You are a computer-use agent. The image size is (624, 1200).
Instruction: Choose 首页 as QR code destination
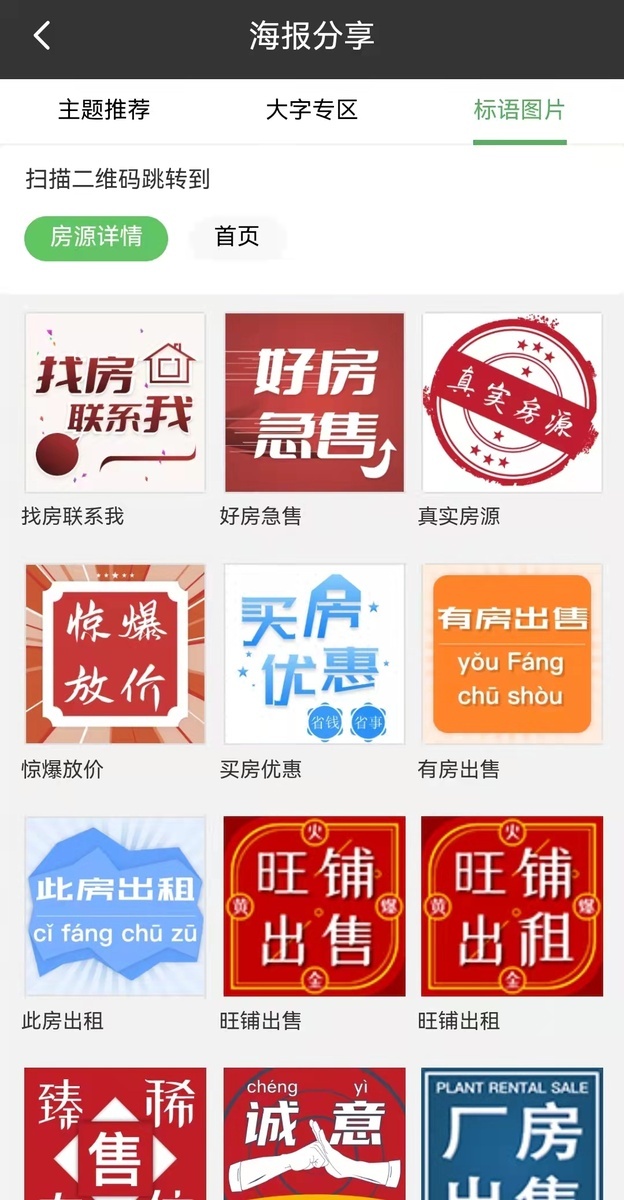click(237, 237)
